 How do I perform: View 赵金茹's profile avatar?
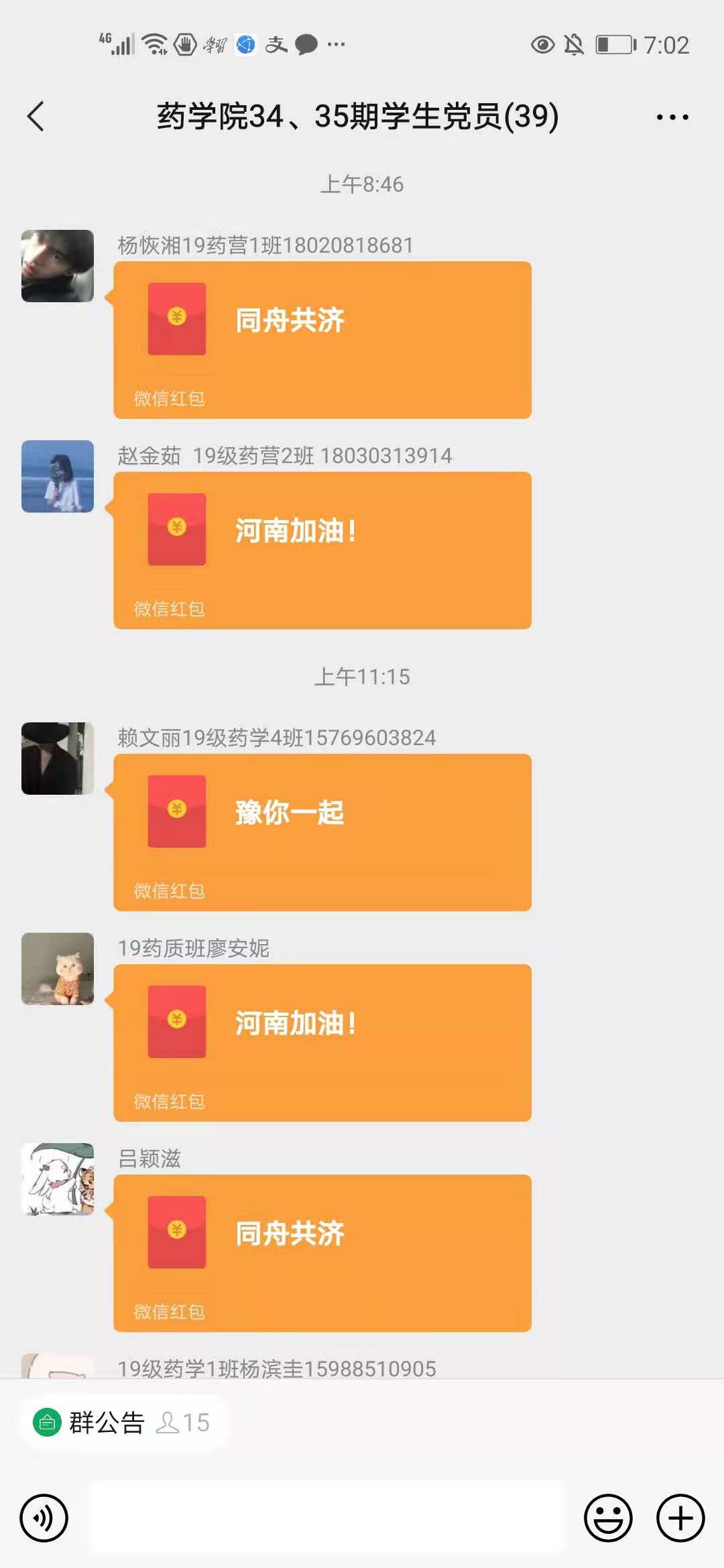pyautogui.click(x=58, y=476)
